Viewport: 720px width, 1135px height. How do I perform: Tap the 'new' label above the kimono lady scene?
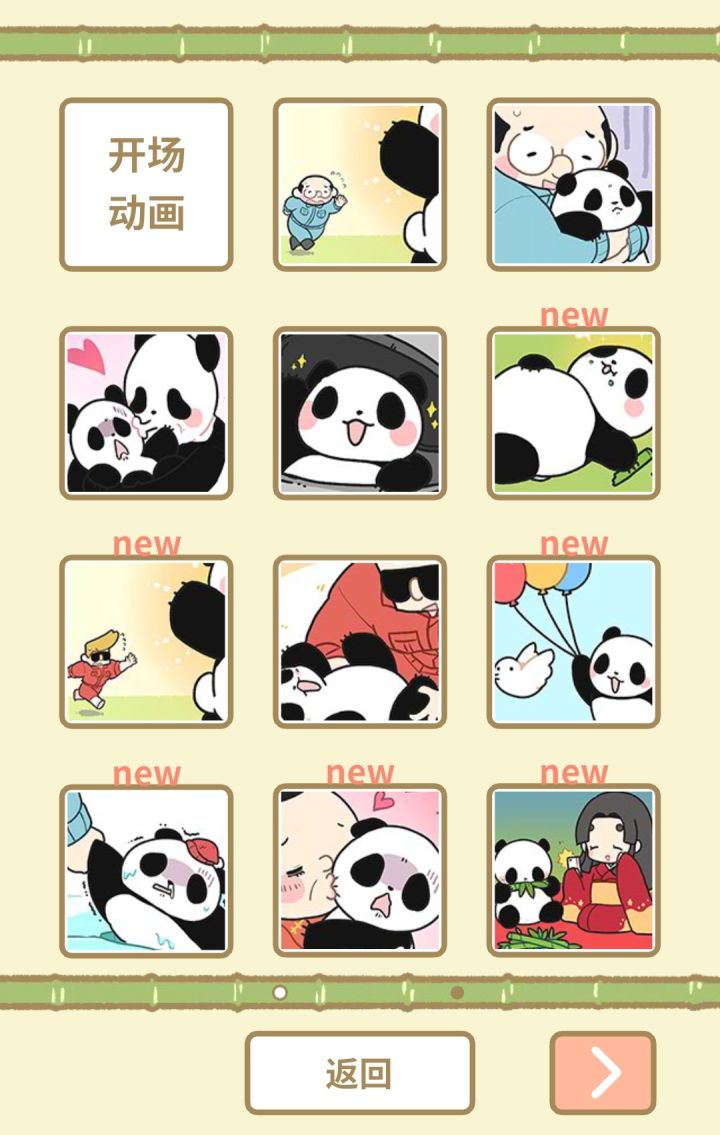pyautogui.click(x=574, y=772)
